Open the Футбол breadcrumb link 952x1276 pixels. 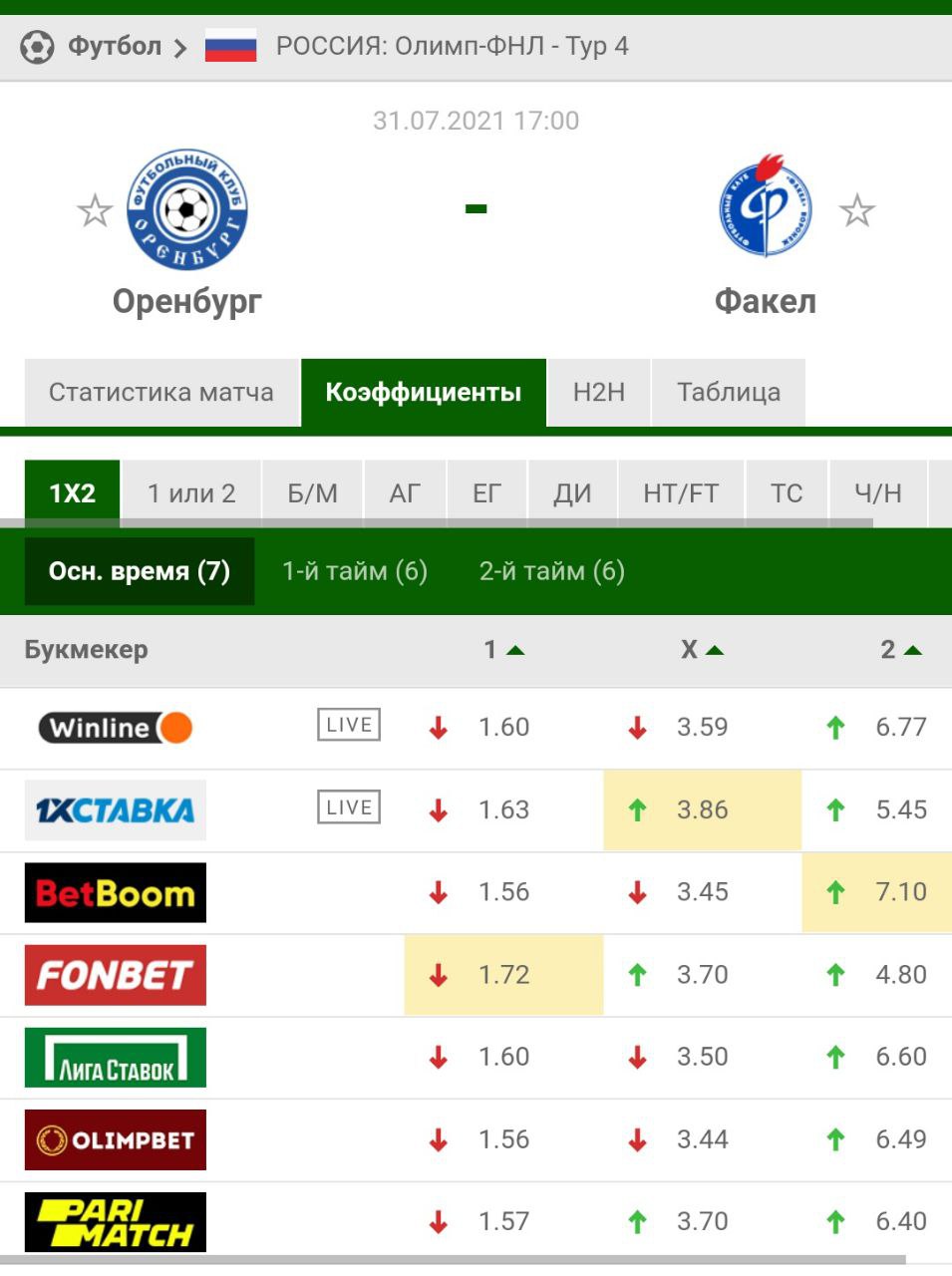coord(113,46)
